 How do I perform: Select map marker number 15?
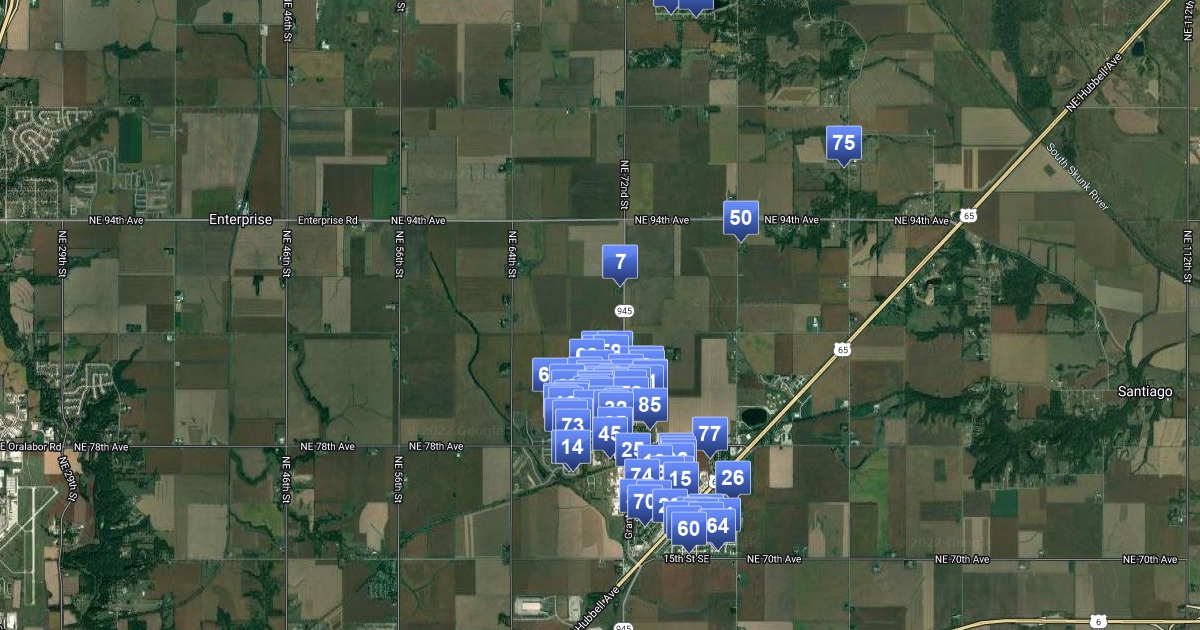point(680,479)
